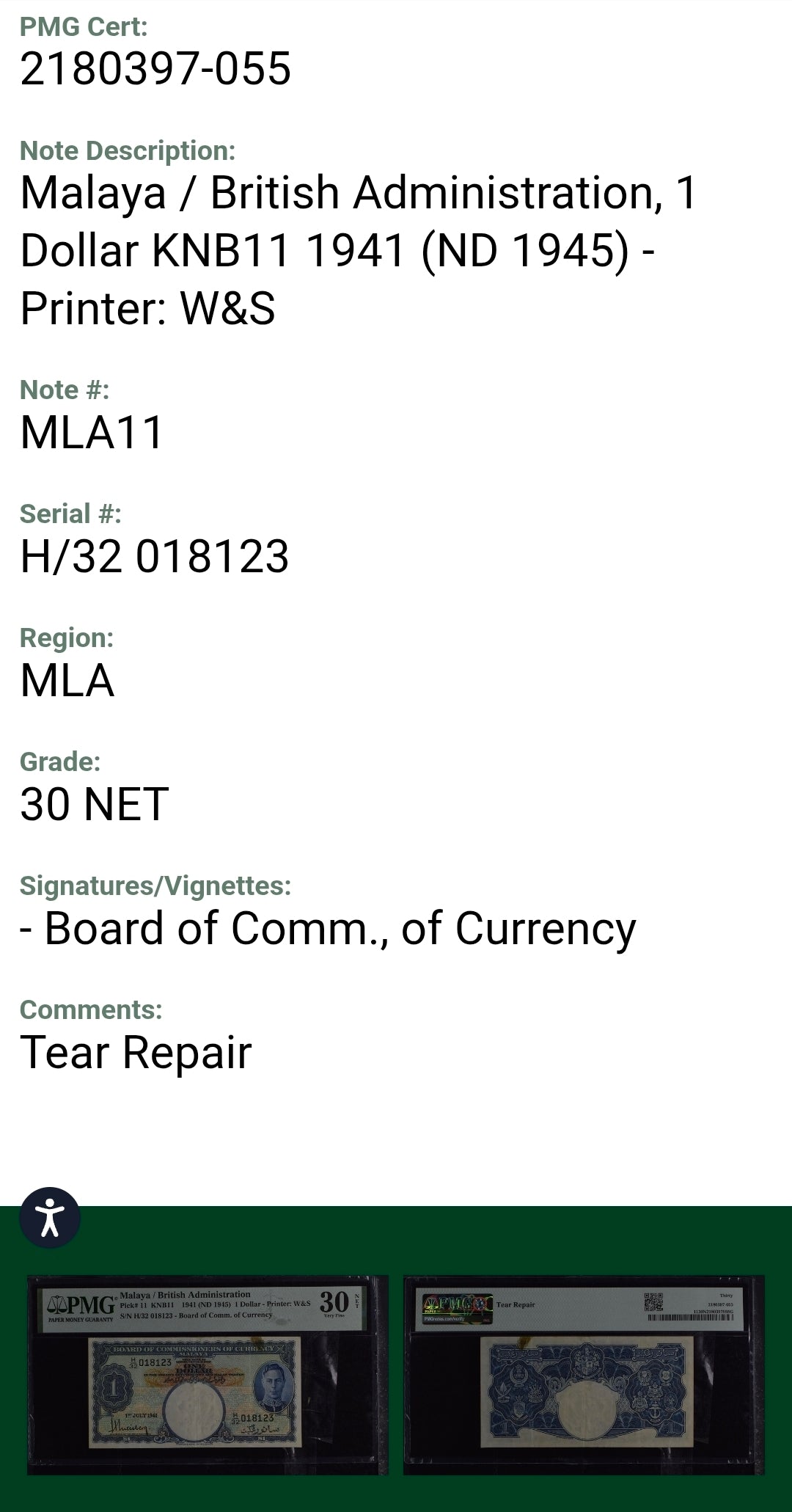Screen dimensions: 792x1512
Task: Open the accessibility options button
Action: coord(49,1218)
